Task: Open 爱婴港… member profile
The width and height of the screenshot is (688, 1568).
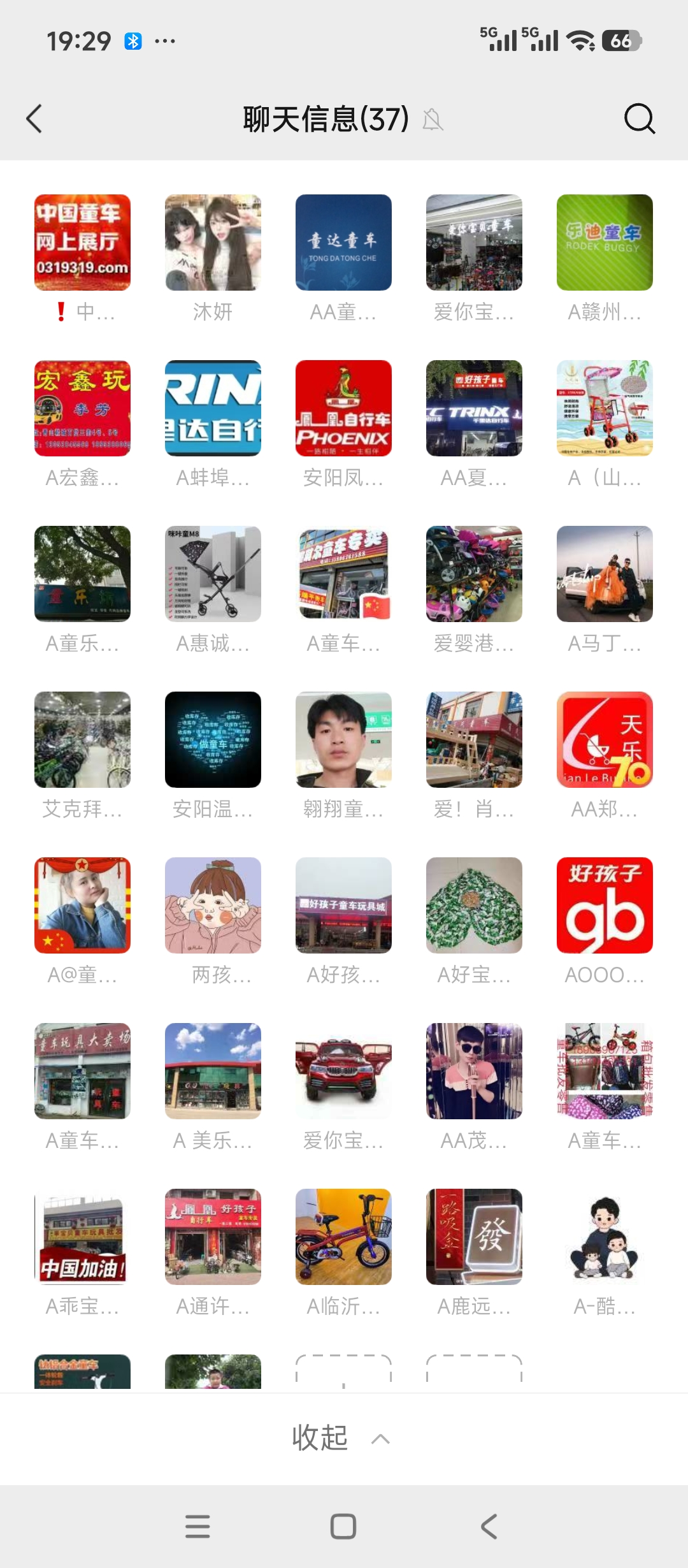Action: (x=474, y=574)
